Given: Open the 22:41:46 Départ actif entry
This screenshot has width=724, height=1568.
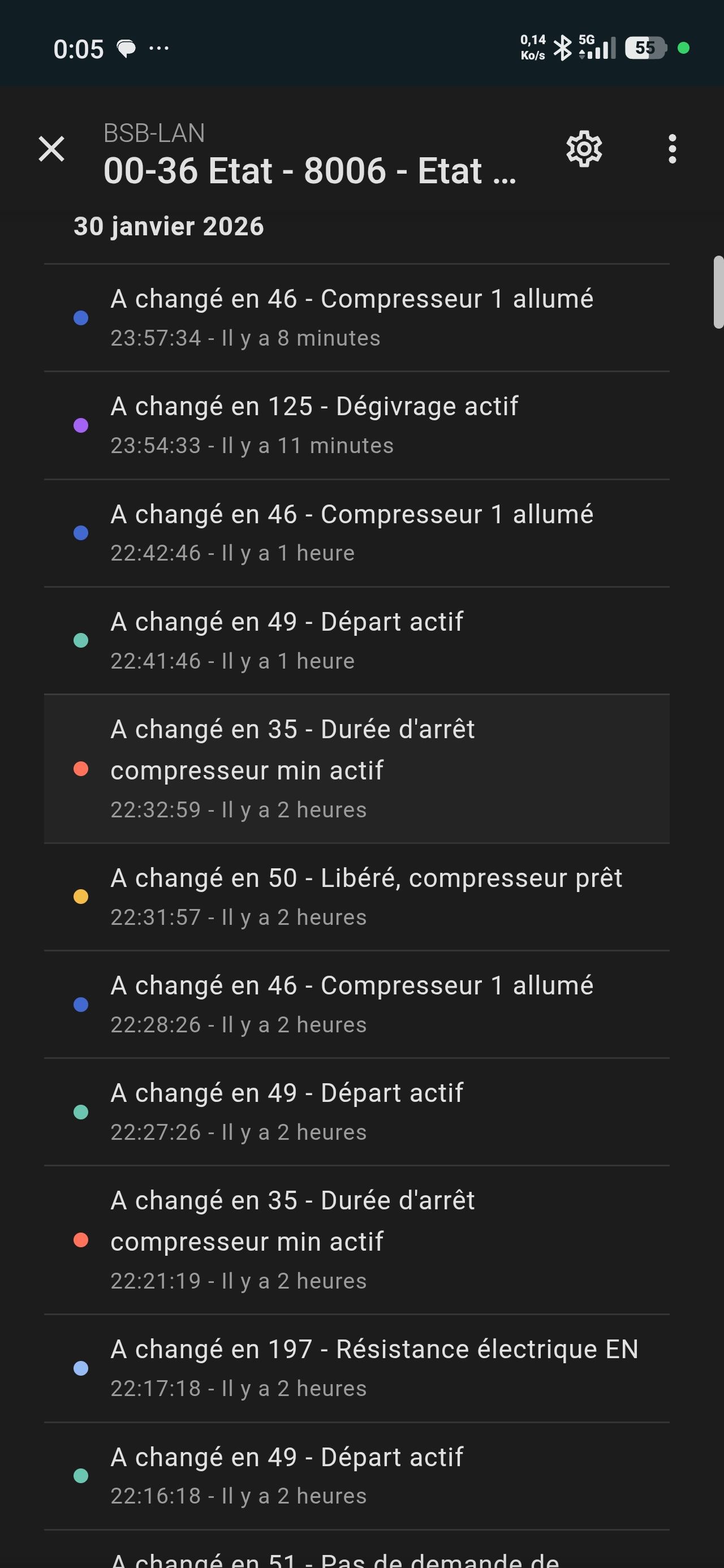Looking at the screenshot, I should coord(356,640).
